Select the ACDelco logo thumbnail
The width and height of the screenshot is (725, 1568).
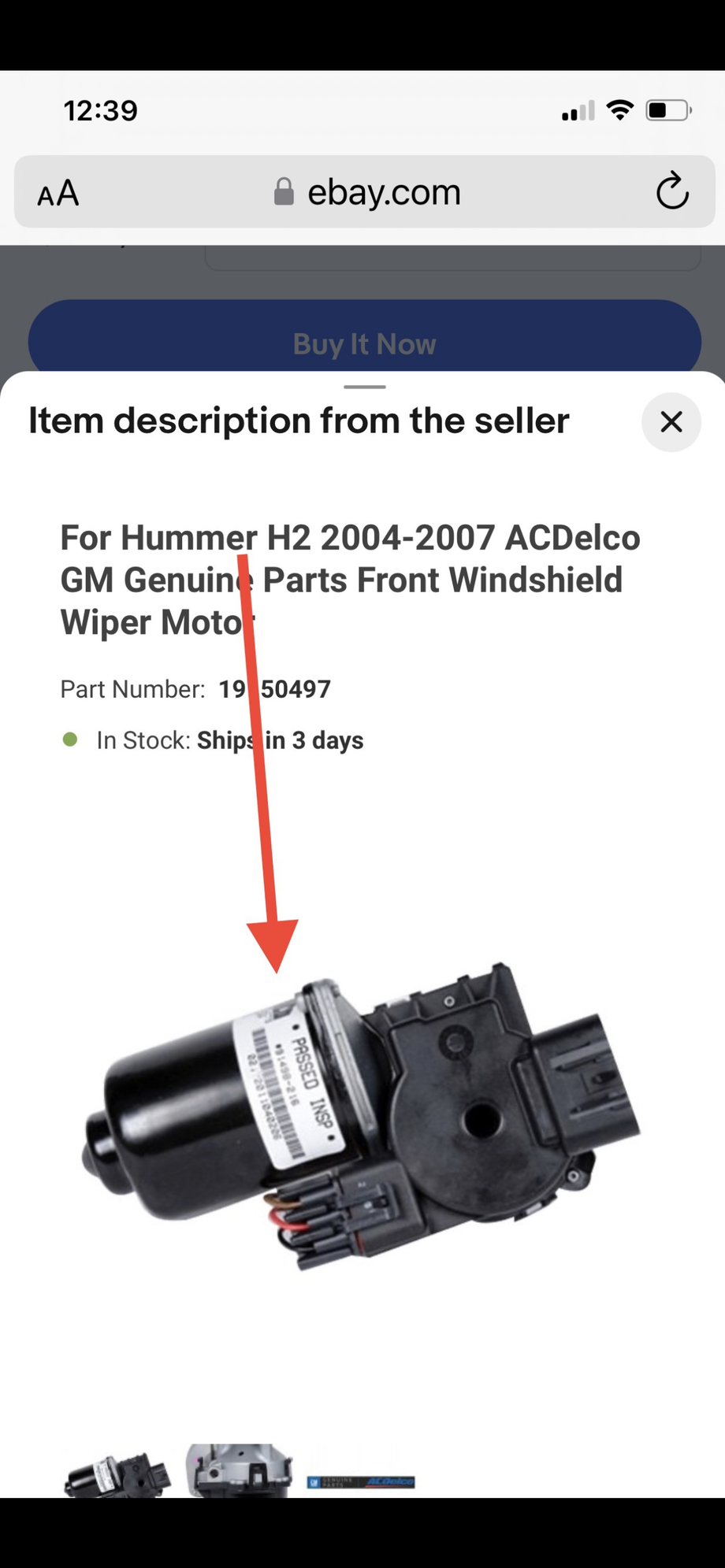pos(361,1481)
